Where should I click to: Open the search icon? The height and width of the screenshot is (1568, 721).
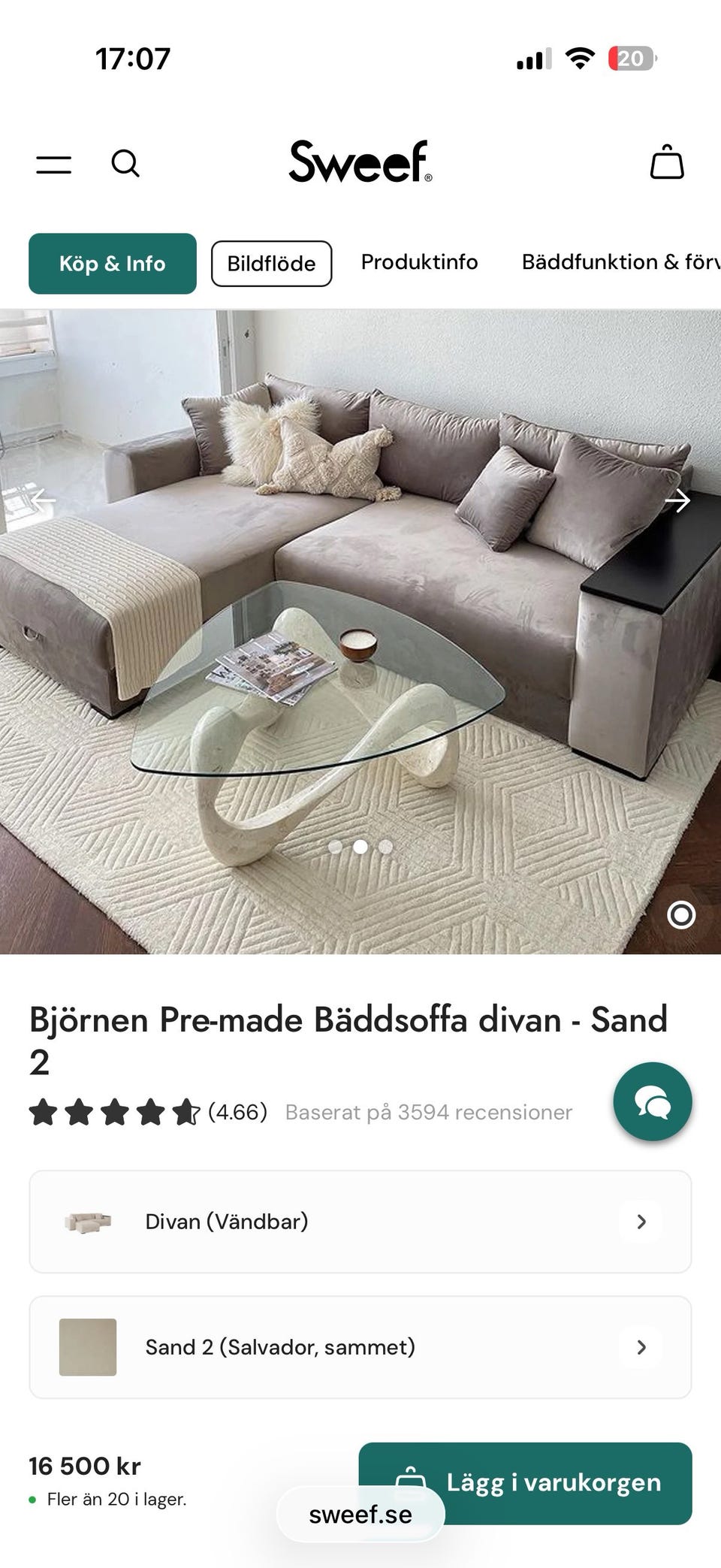pyautogui.click(x=126, y=162)
